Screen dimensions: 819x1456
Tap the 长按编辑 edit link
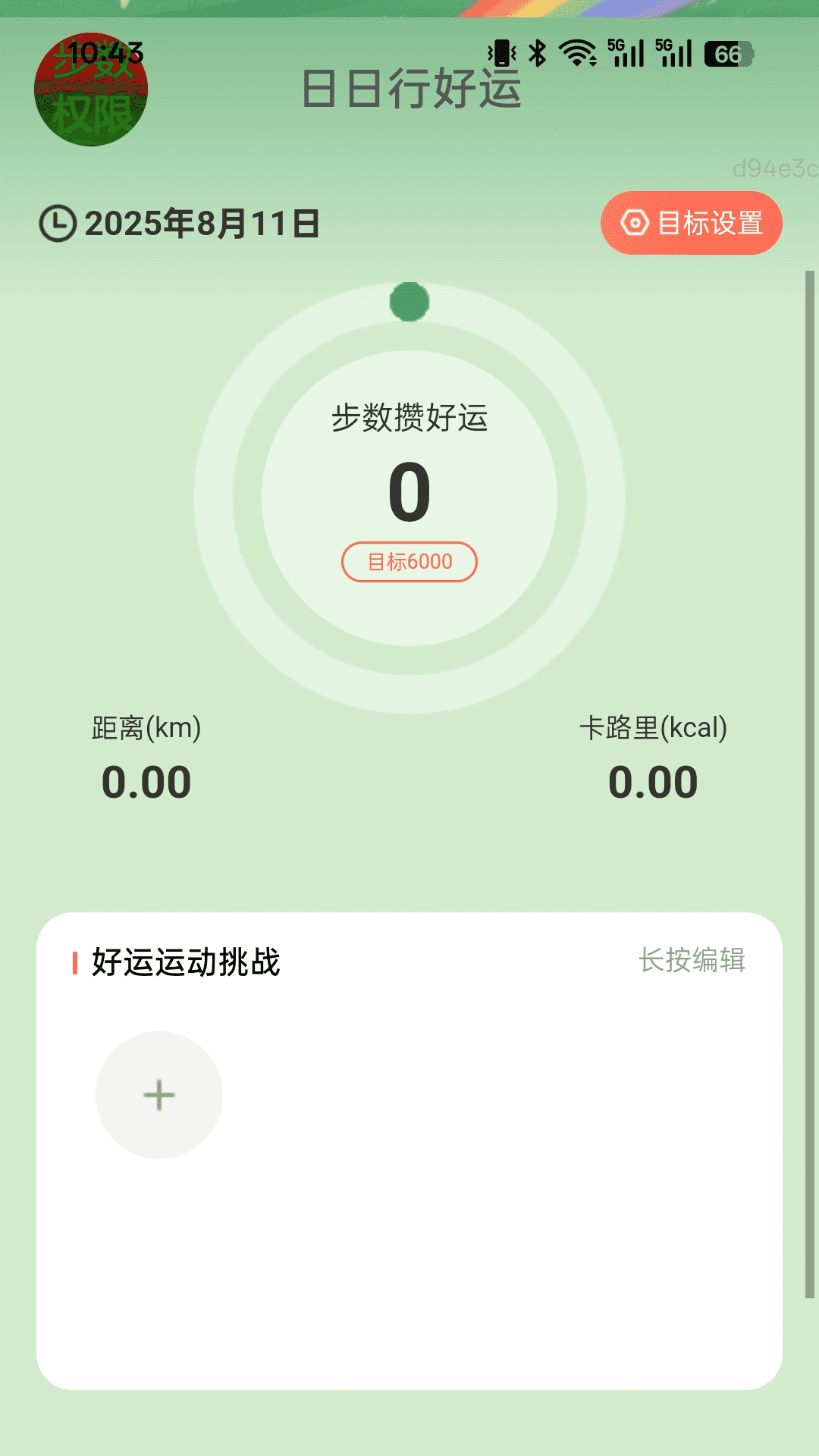692,961
